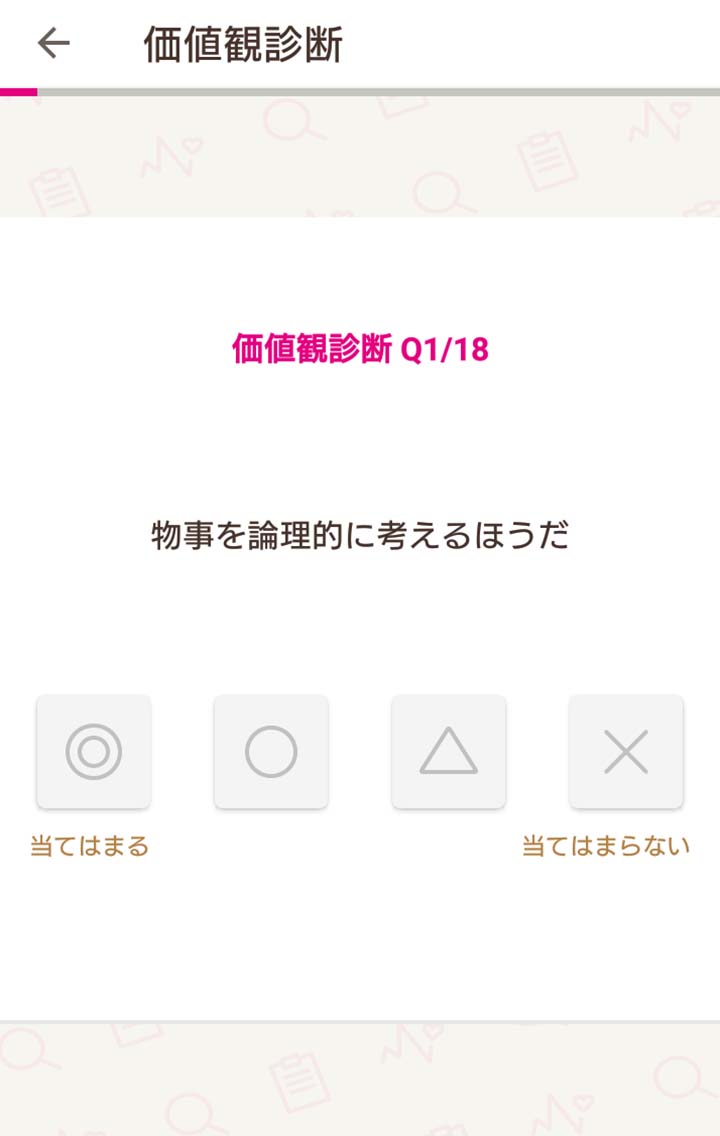This screenshot has height=1136, width=720.
Task: Select the cross 当てはまらない answer
Action: click(626, 752)
